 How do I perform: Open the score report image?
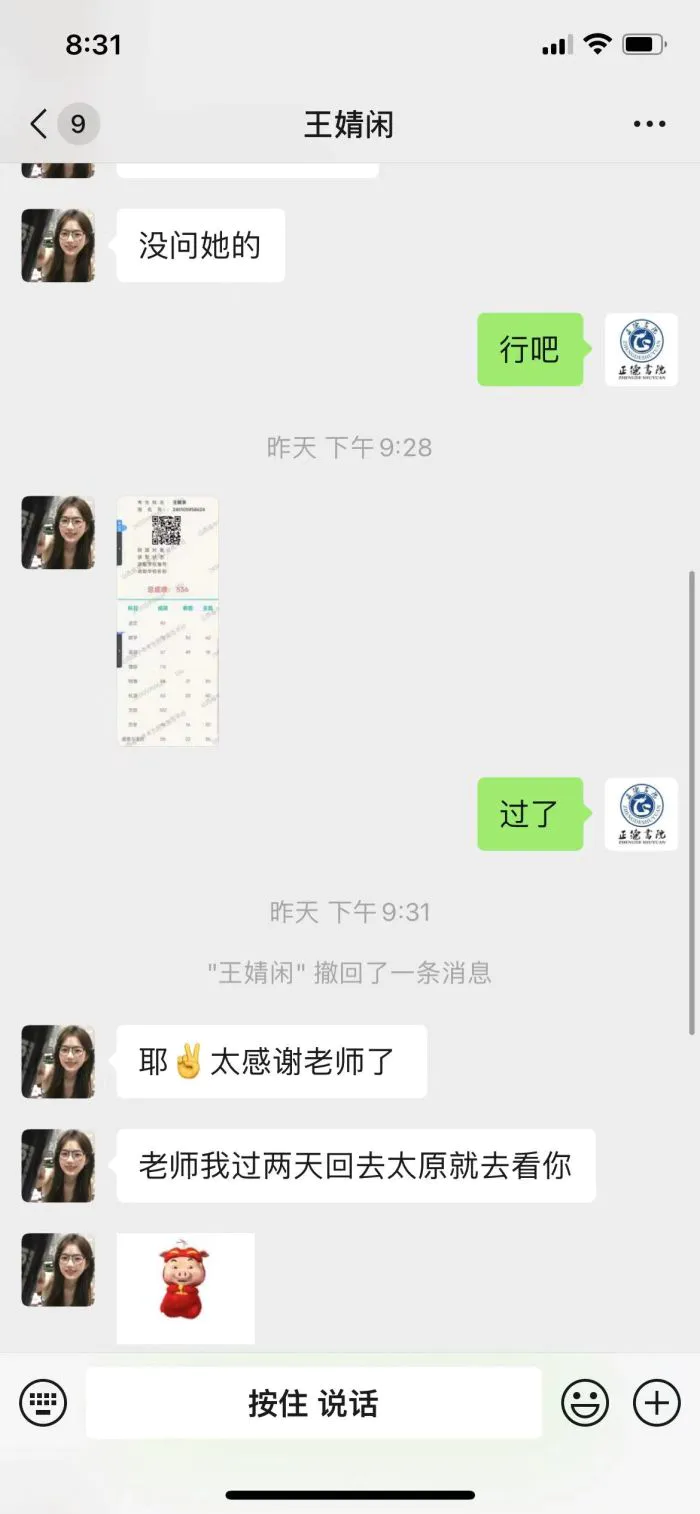pyautogui.click(x=168, y=621)
